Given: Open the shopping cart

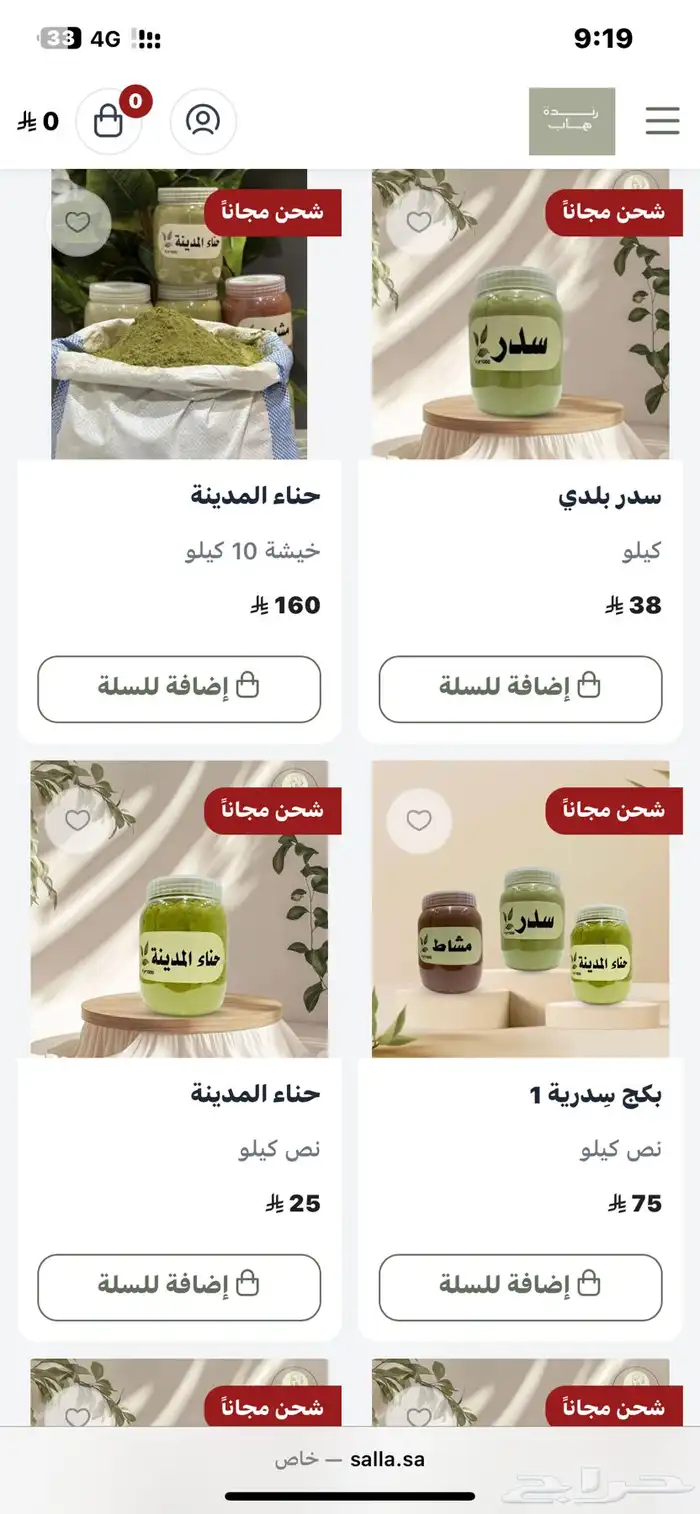Looking at the screenshot, I should [109, 121].
